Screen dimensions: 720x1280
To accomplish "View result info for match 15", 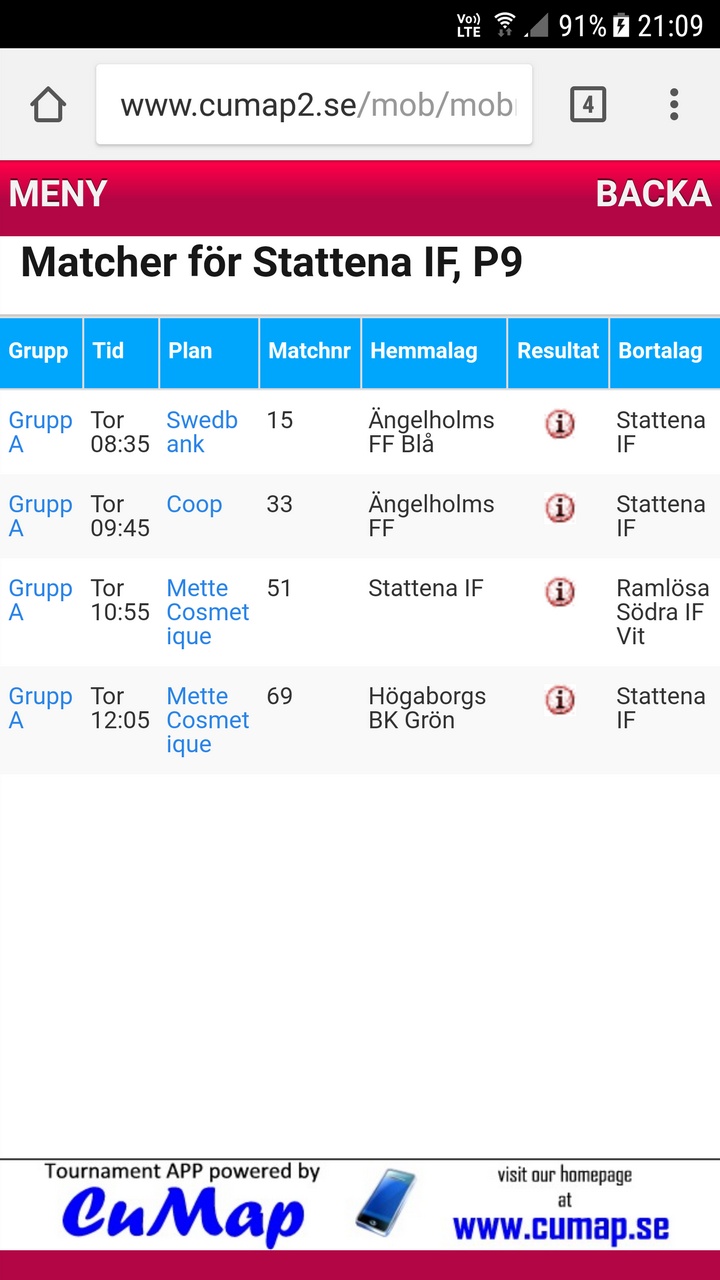I will tap(559, 424).
